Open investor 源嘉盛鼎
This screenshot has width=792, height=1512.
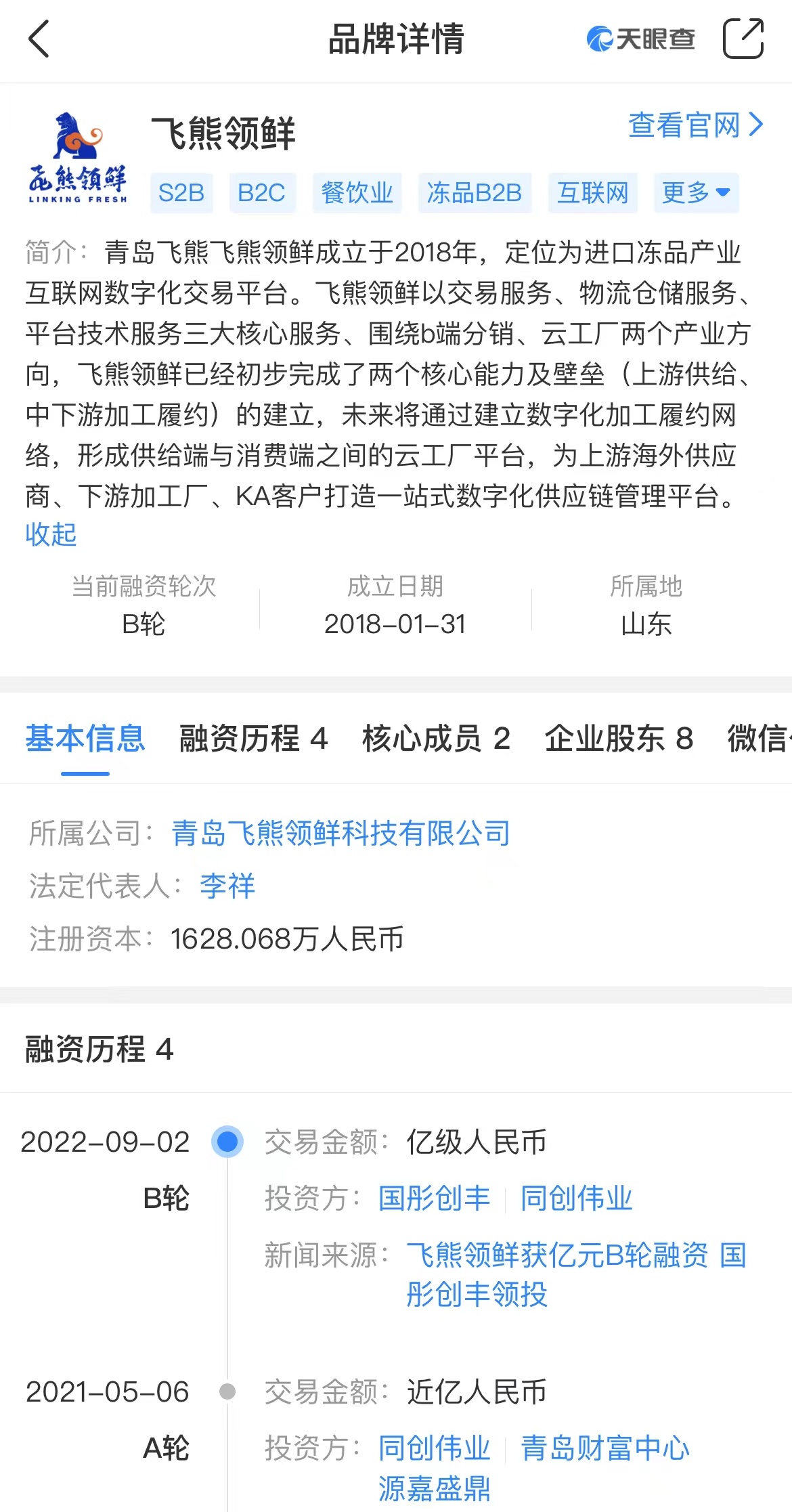pyautogui.click(x=434, y=1488)
